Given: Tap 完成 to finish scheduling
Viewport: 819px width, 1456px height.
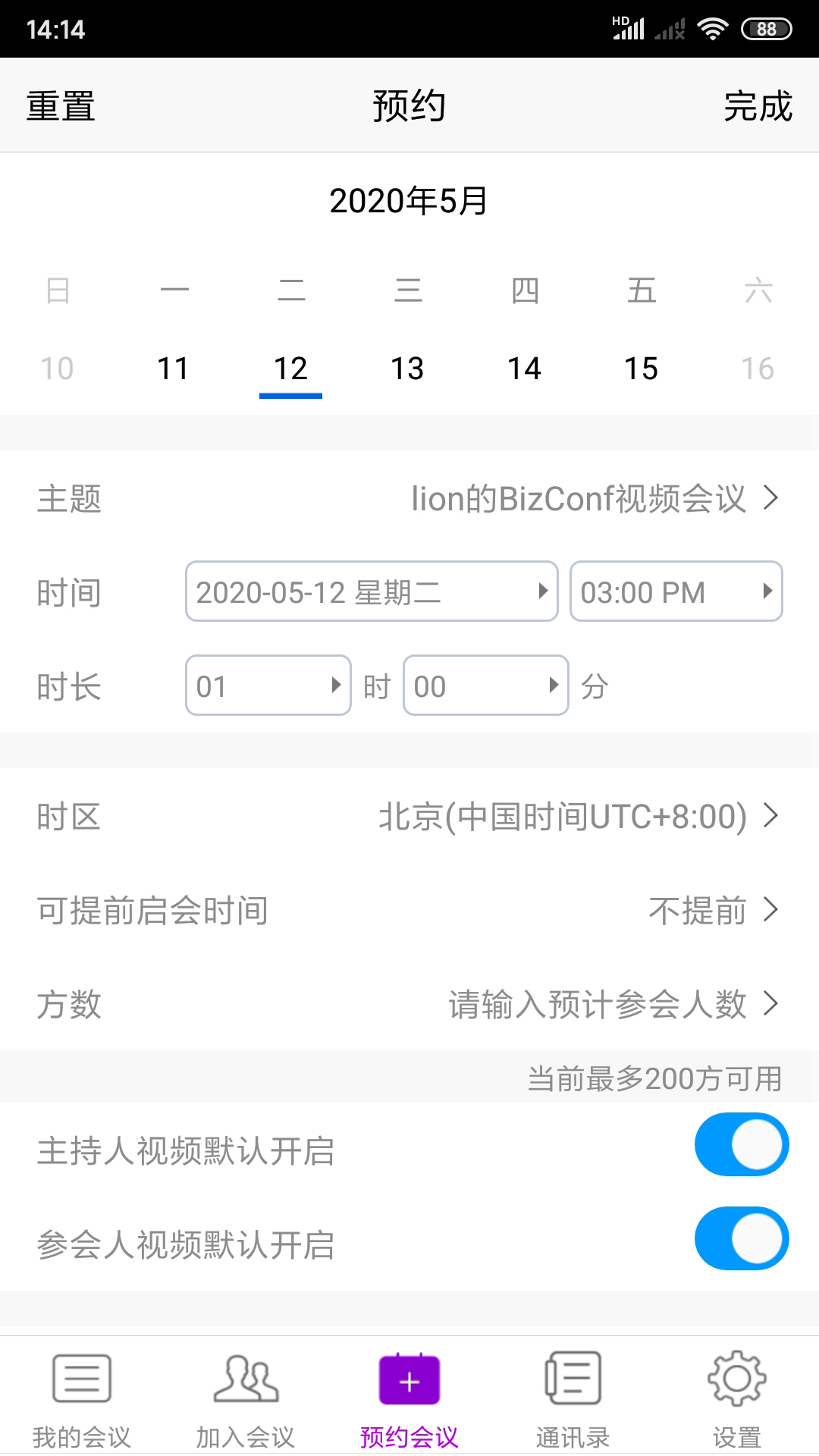Looking at the screenshot, I should [758, 106].
